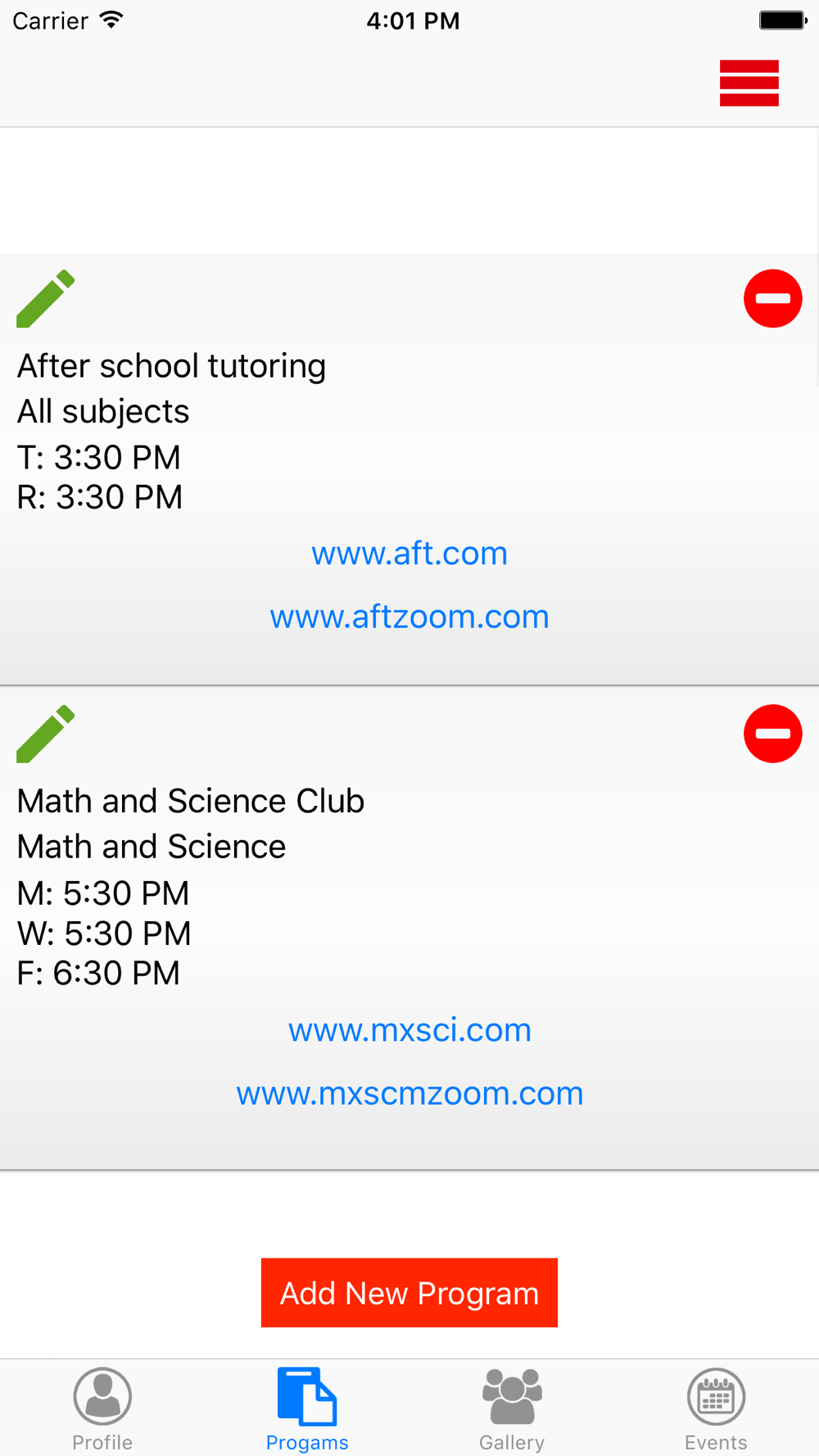
Task: Go to the Gallery tab
Action: pyautogui.click(x=512, y=1409)
